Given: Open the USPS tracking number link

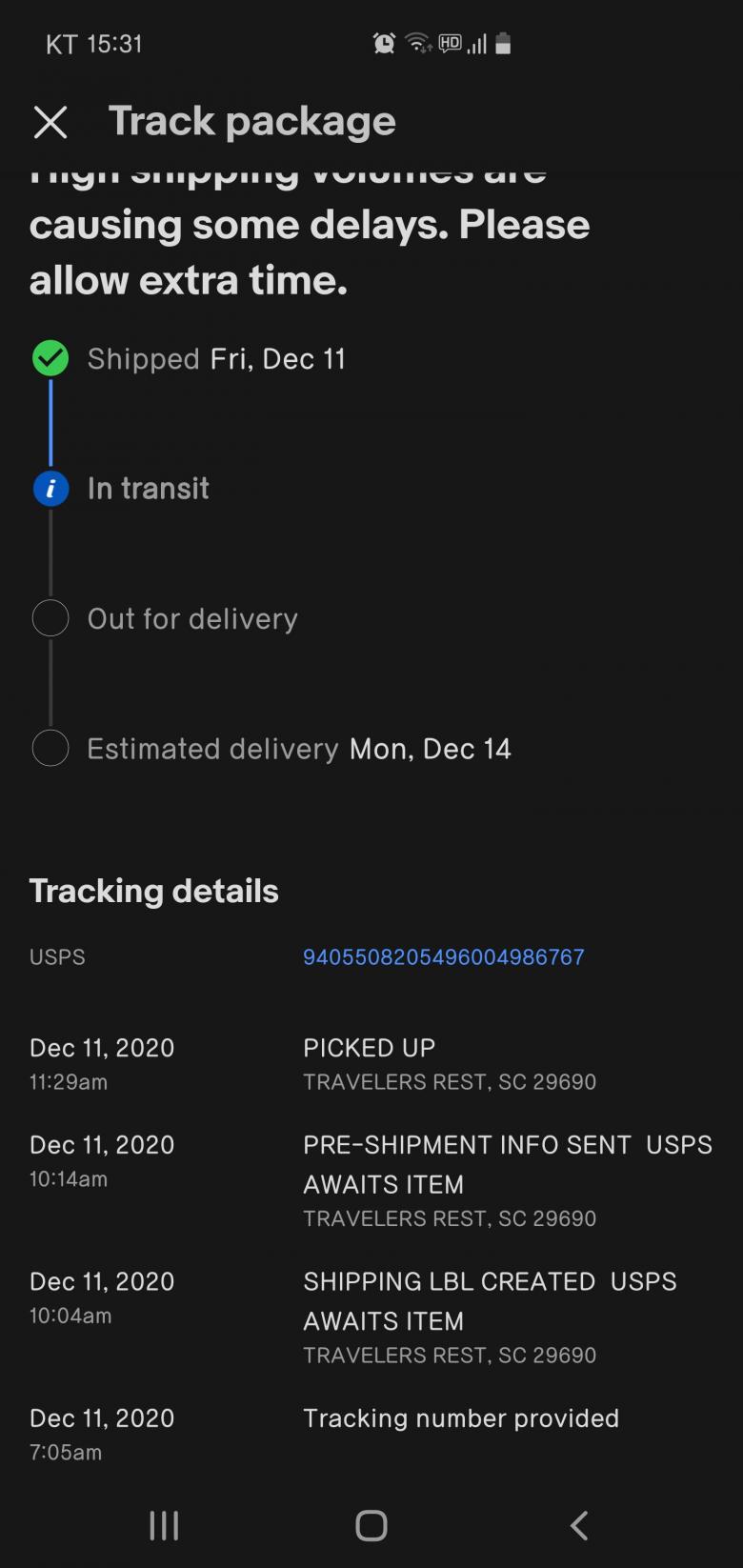Looking at the screenshot, I should pyautogui.click(x=443, y=956).
